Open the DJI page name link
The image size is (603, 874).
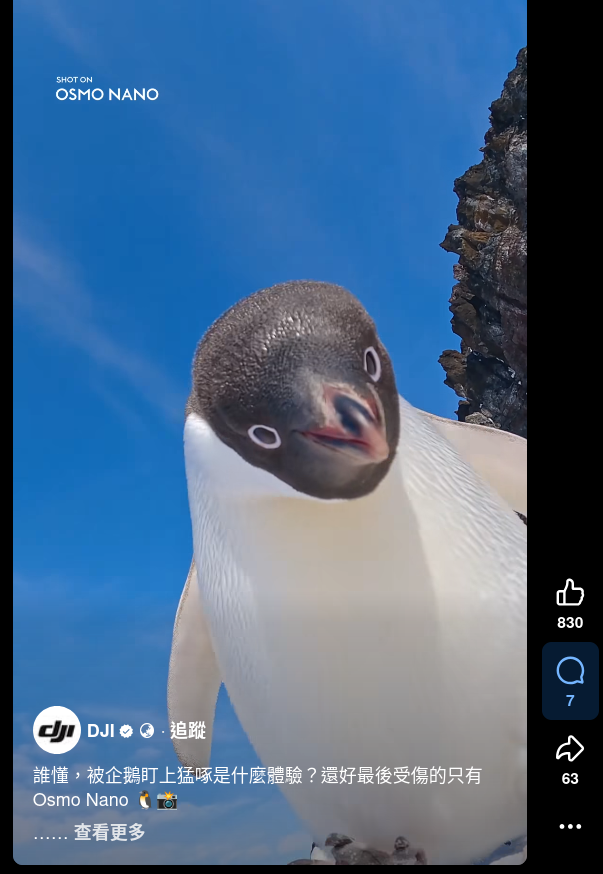[100, 731]
